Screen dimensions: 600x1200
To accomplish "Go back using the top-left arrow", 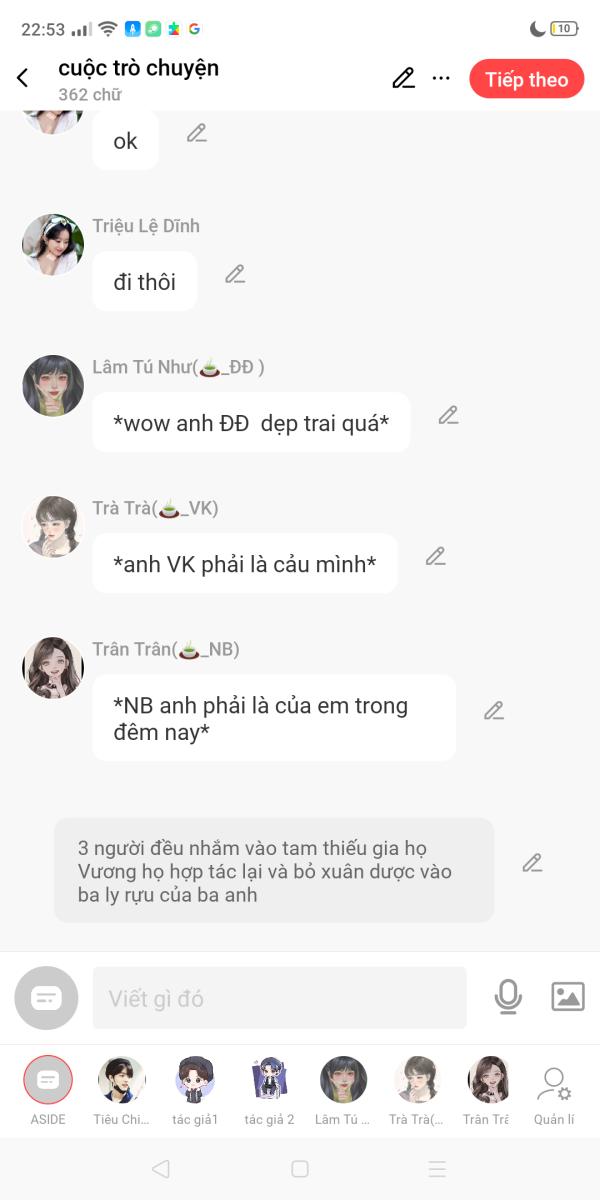I will click(23, 79).
